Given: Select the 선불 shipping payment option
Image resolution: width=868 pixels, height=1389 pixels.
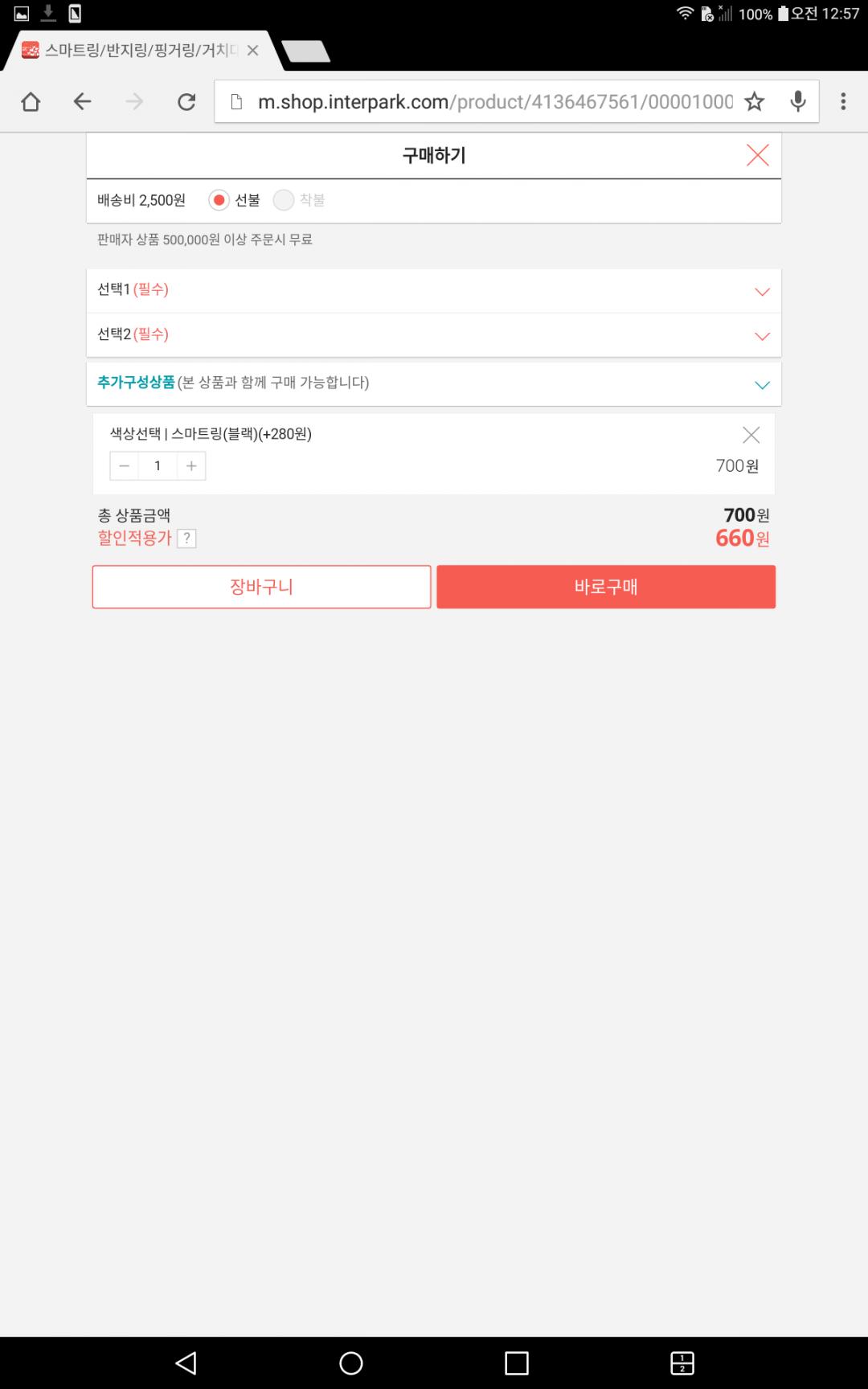Looking at the screenshot, I should (x=219, y=200).
